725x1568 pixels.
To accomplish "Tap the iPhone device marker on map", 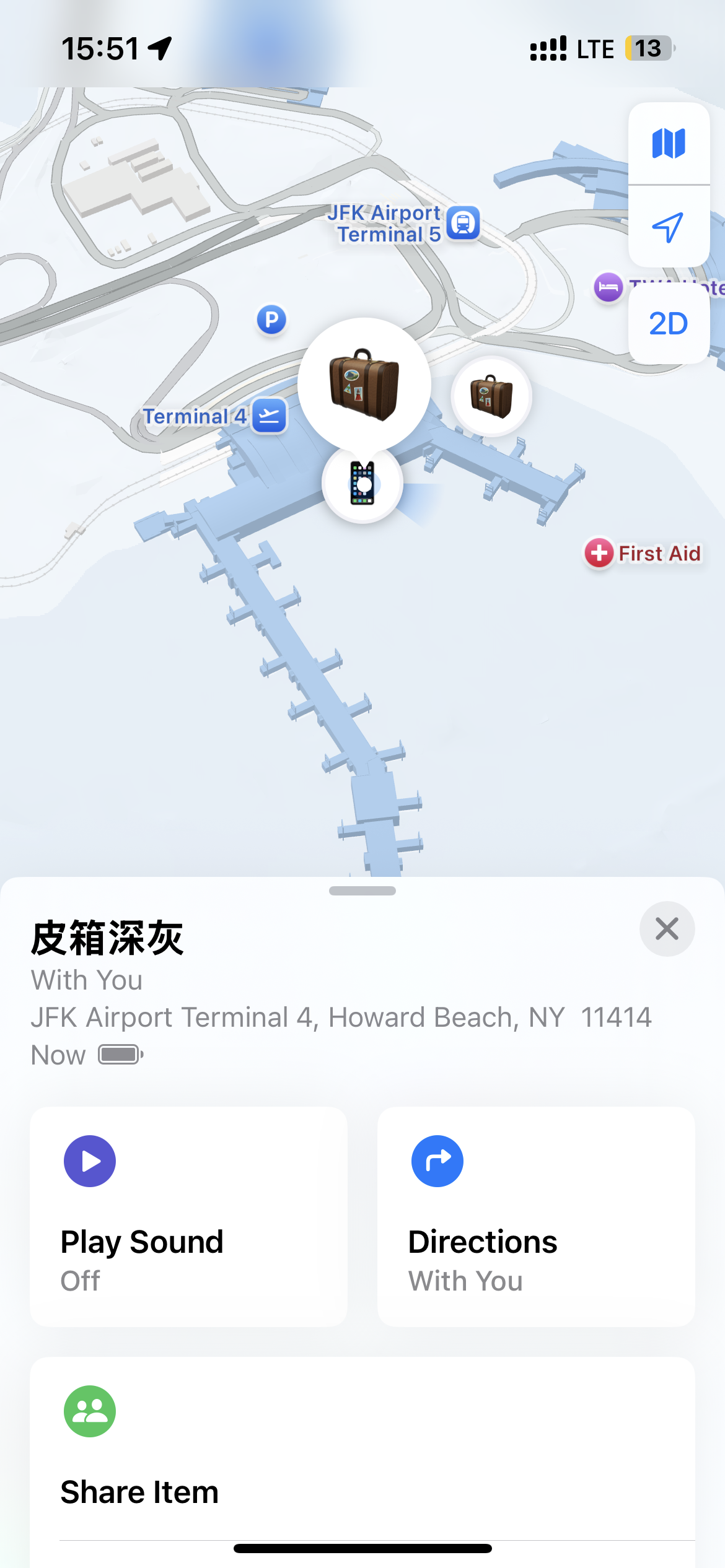I will (x=362, y=484).
